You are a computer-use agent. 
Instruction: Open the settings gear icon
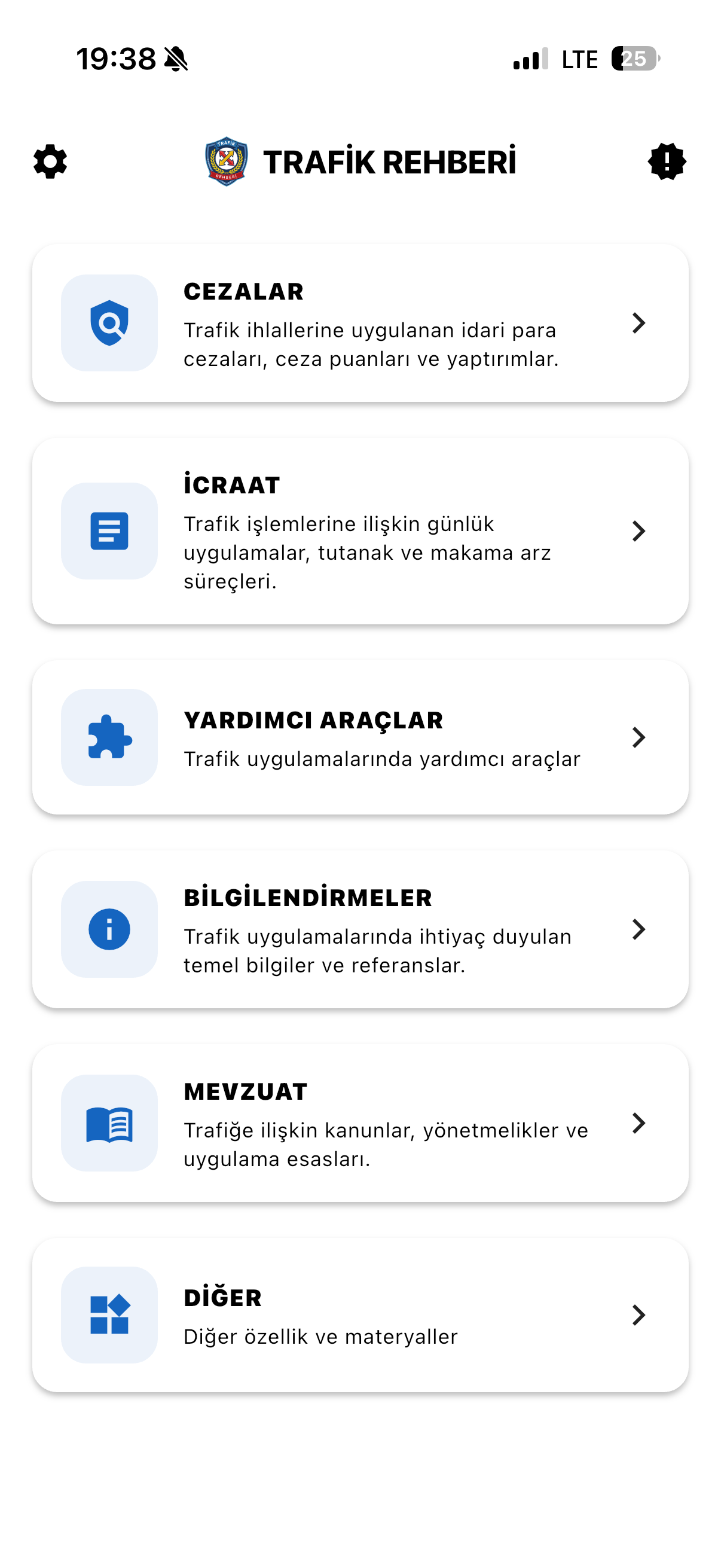coord(50,161)
